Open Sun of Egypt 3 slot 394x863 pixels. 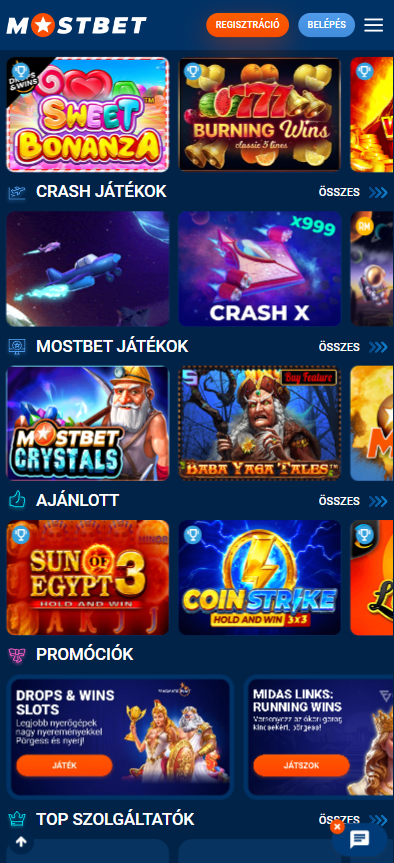click(x=87, y=577)
